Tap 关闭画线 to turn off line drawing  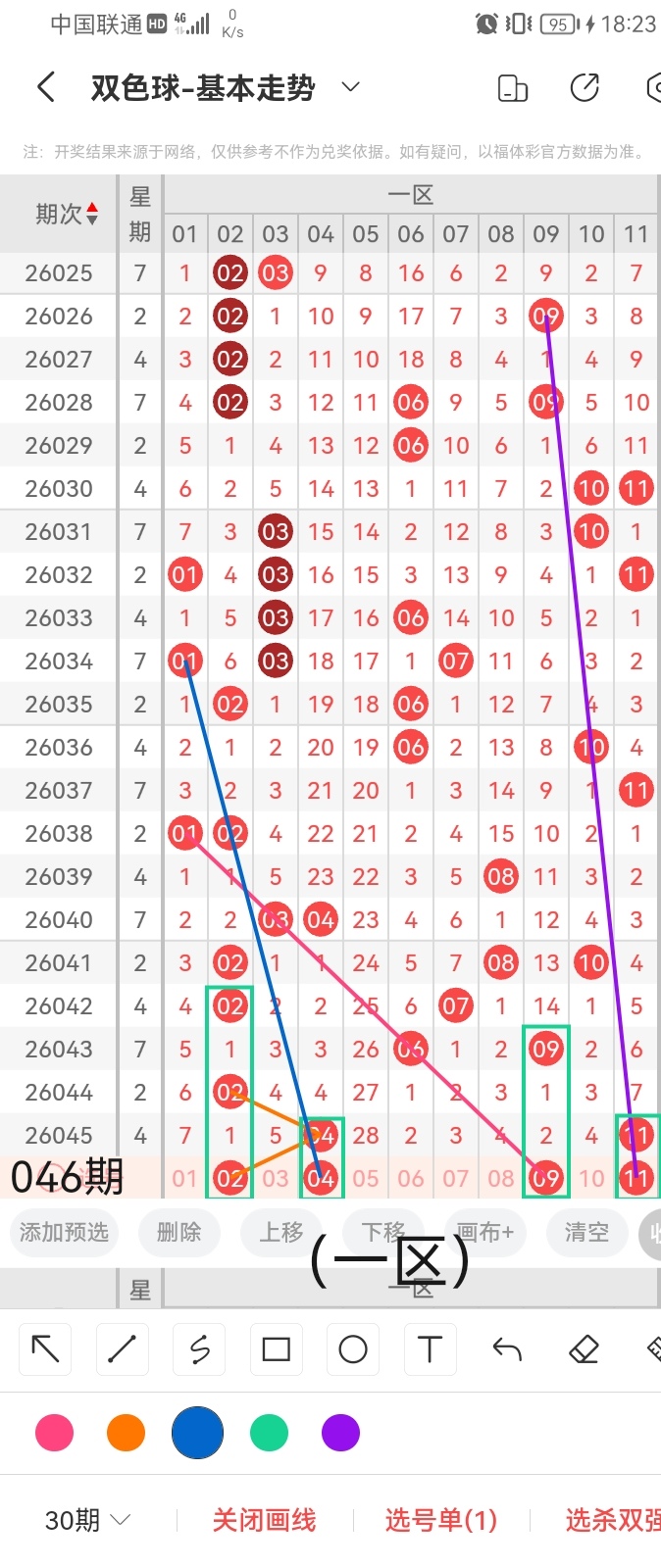coord(264,1520)
